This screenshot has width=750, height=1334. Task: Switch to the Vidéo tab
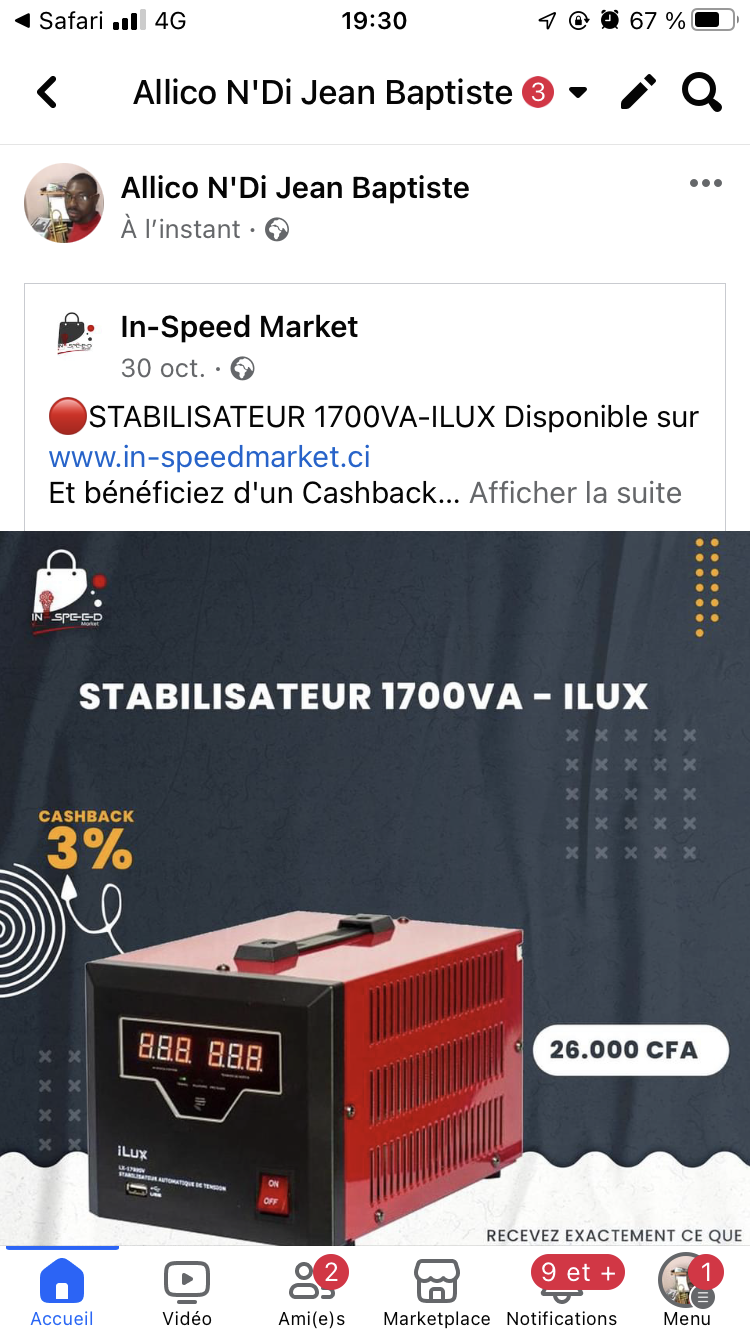tap(187, 1292)
